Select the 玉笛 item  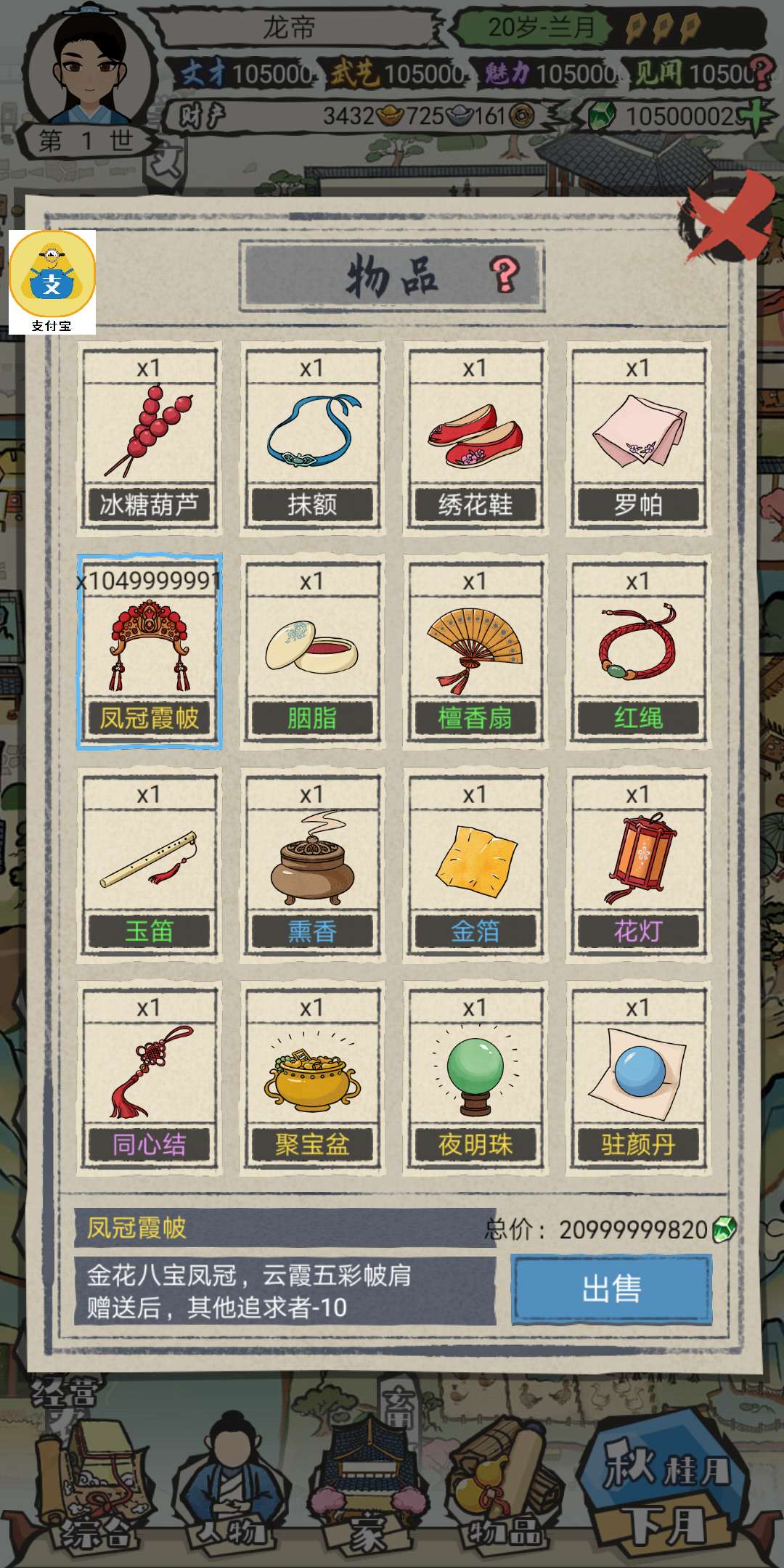(150, 864)
